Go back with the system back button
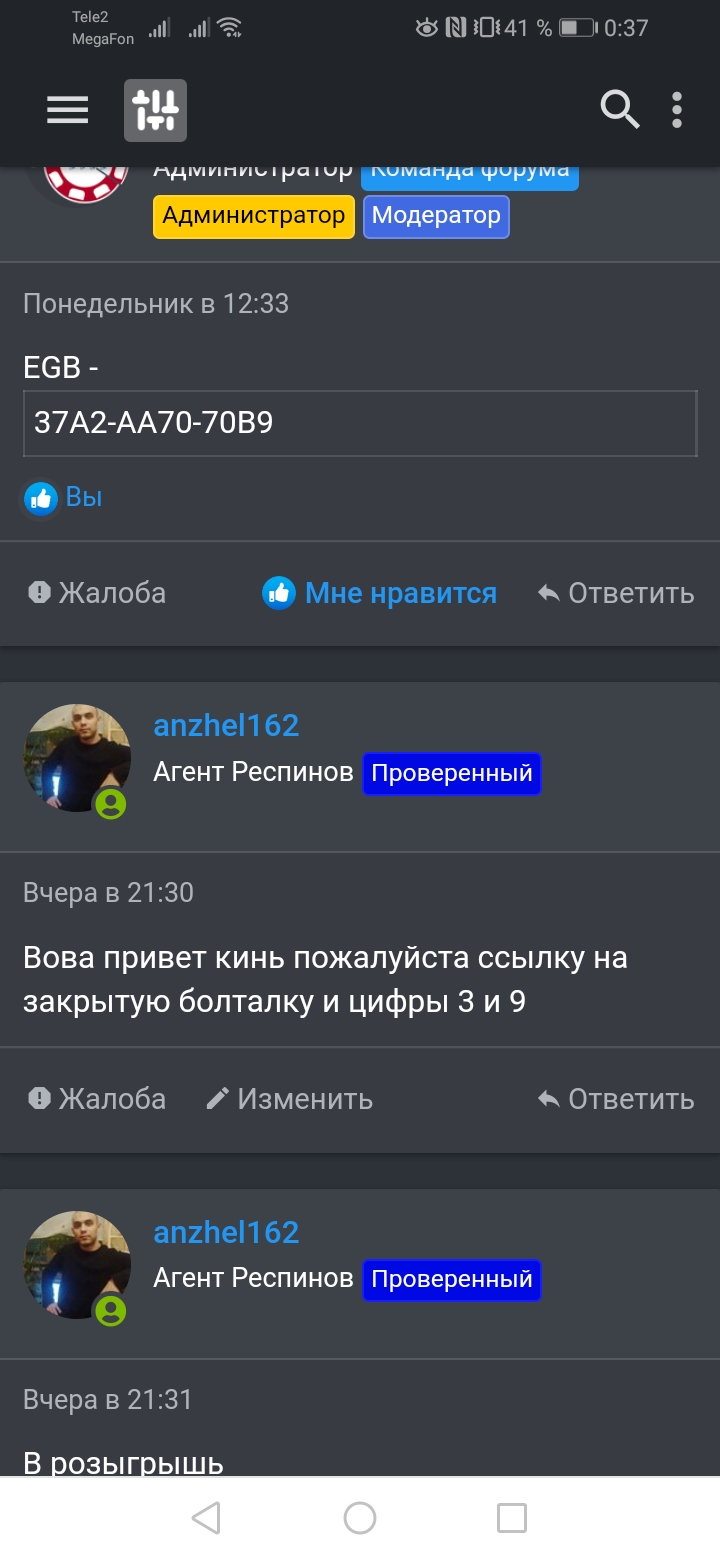The height and width of the screenshot is (1560, 720). 206,1518
